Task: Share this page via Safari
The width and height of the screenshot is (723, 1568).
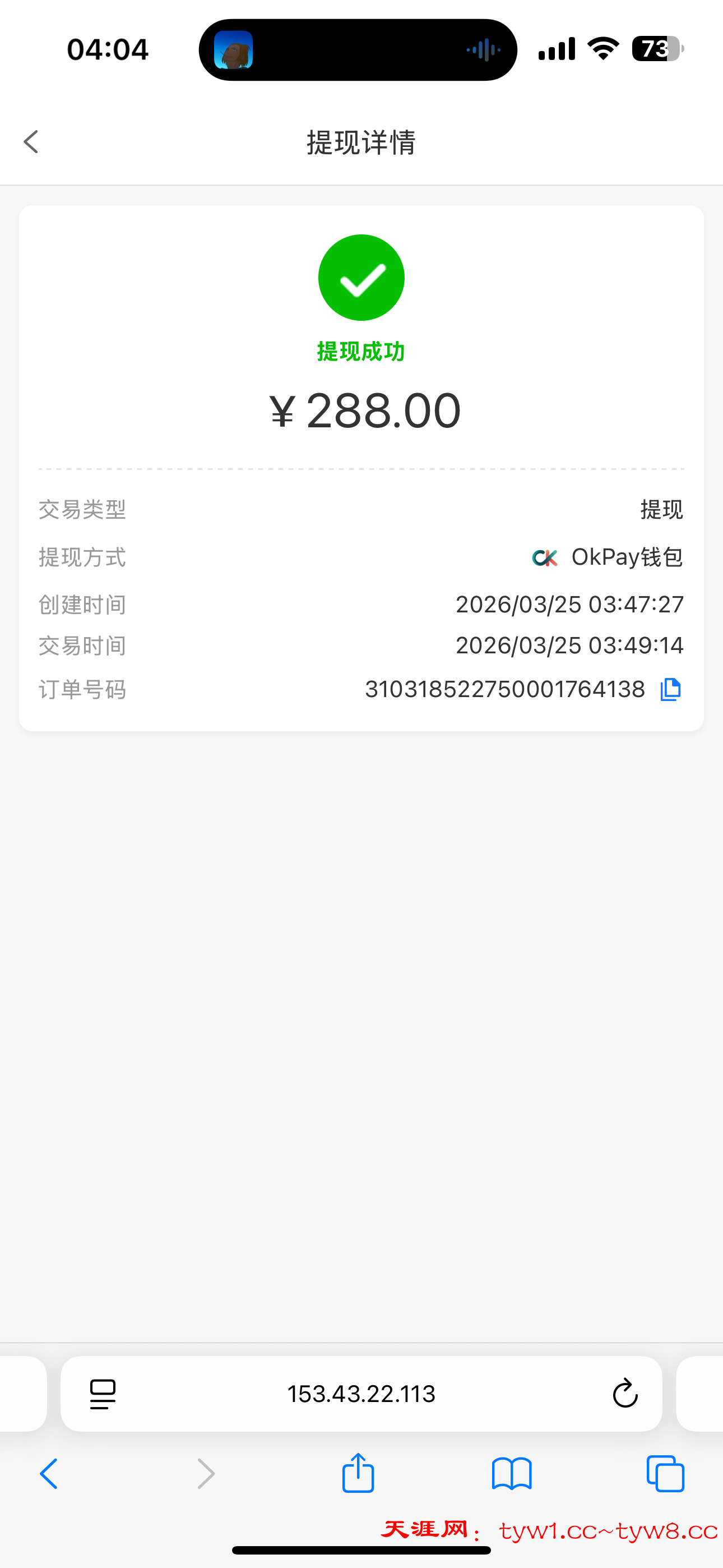Action: tap(358, 1473)
